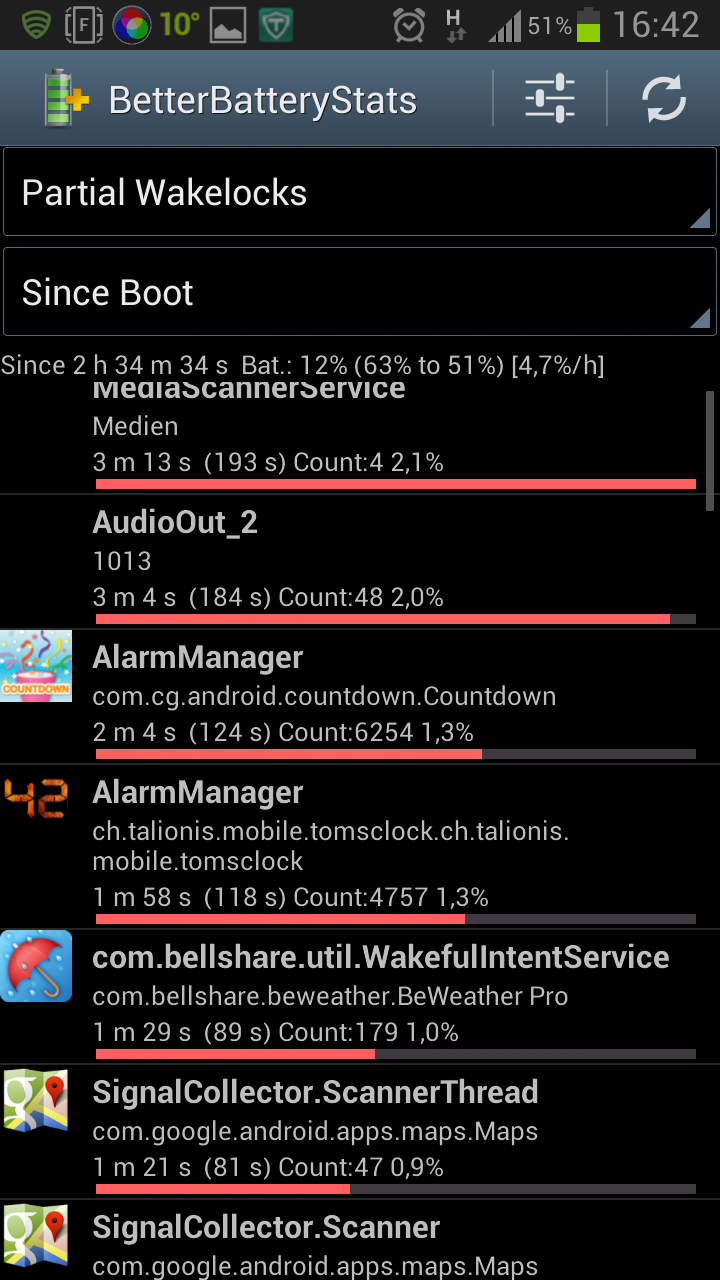This screenshot has width=720, height=1280.
Task: Open the preferences sliders icon
Action: coord(550,99)
